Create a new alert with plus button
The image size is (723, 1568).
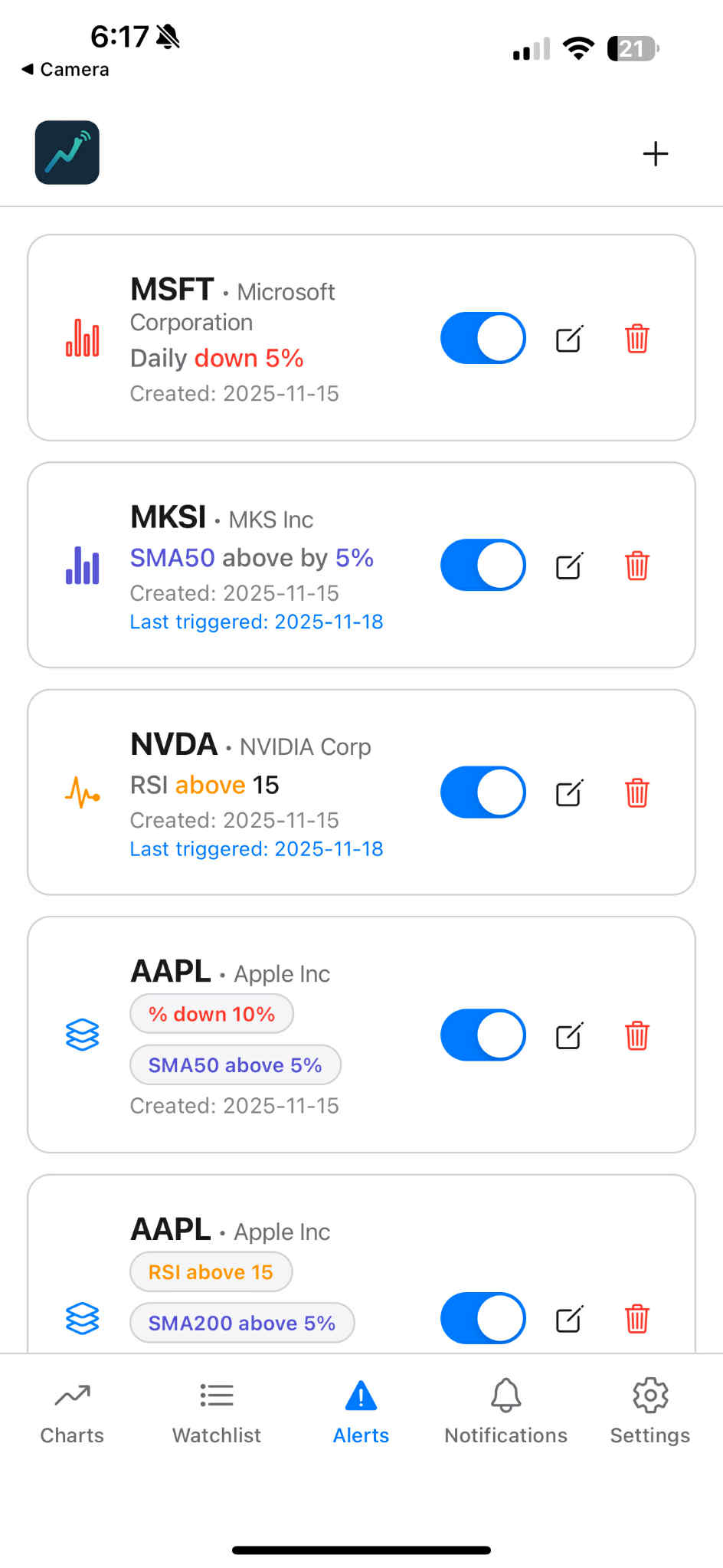pos(656,153)
